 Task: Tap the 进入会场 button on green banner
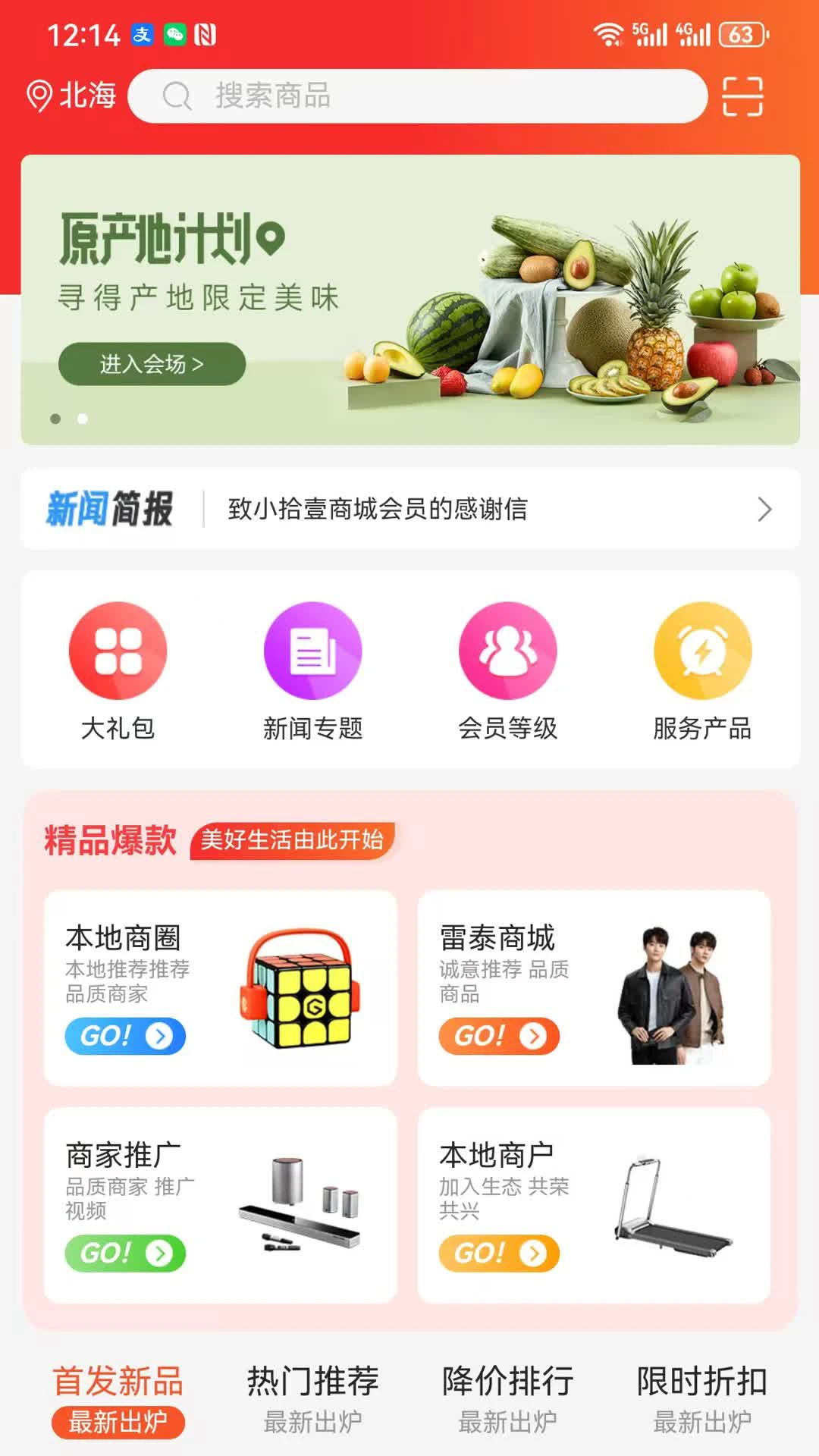click(151, 362)
